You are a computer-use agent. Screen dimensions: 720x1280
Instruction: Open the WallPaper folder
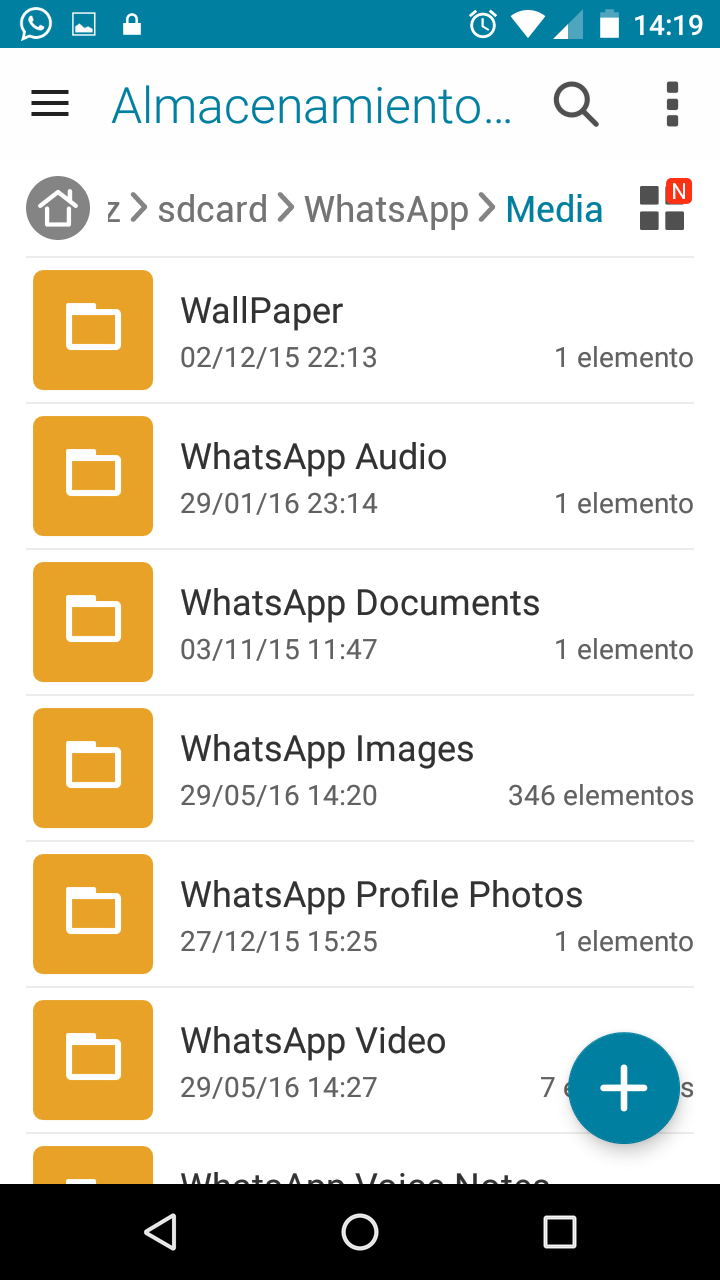pyautogui.click(x=360, y=331)
